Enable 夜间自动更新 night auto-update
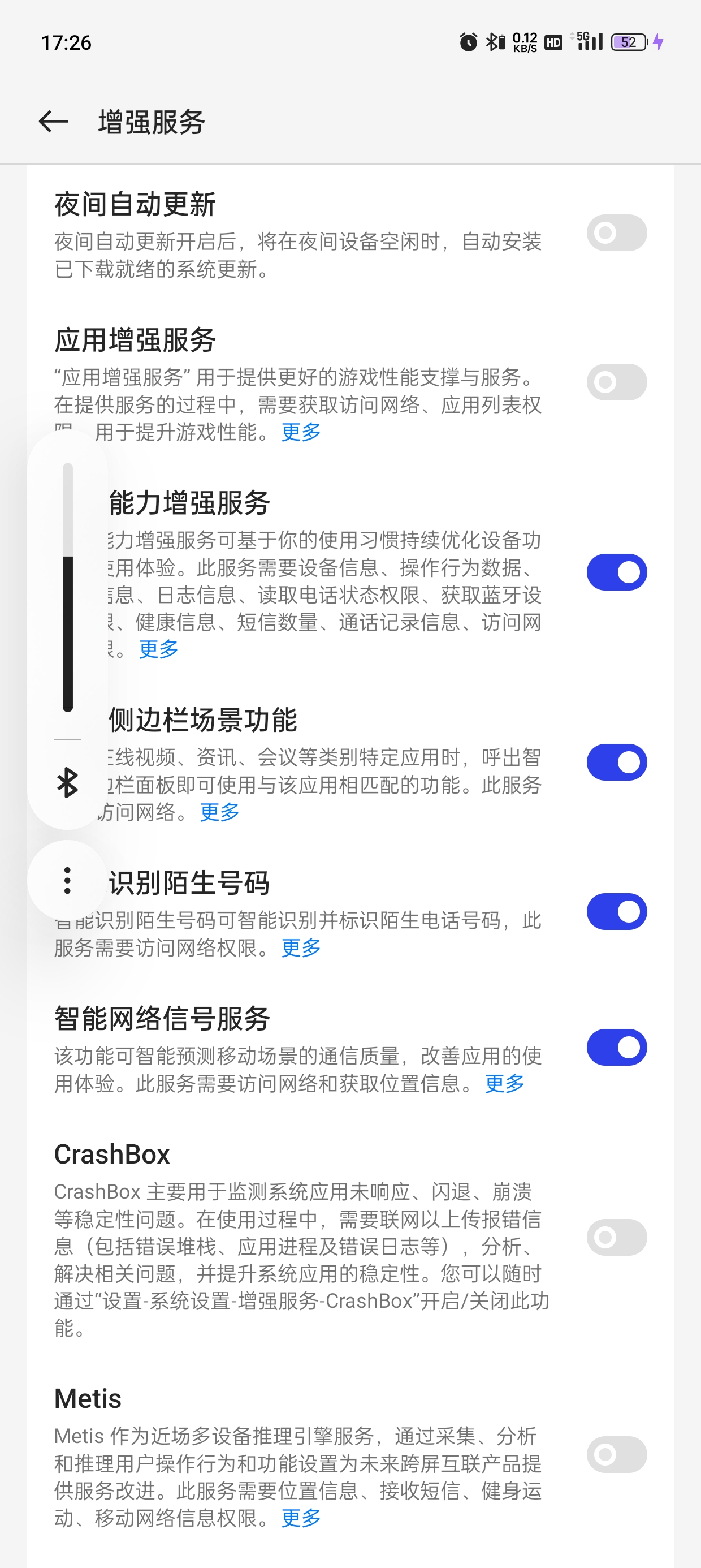 click(616, 232)
